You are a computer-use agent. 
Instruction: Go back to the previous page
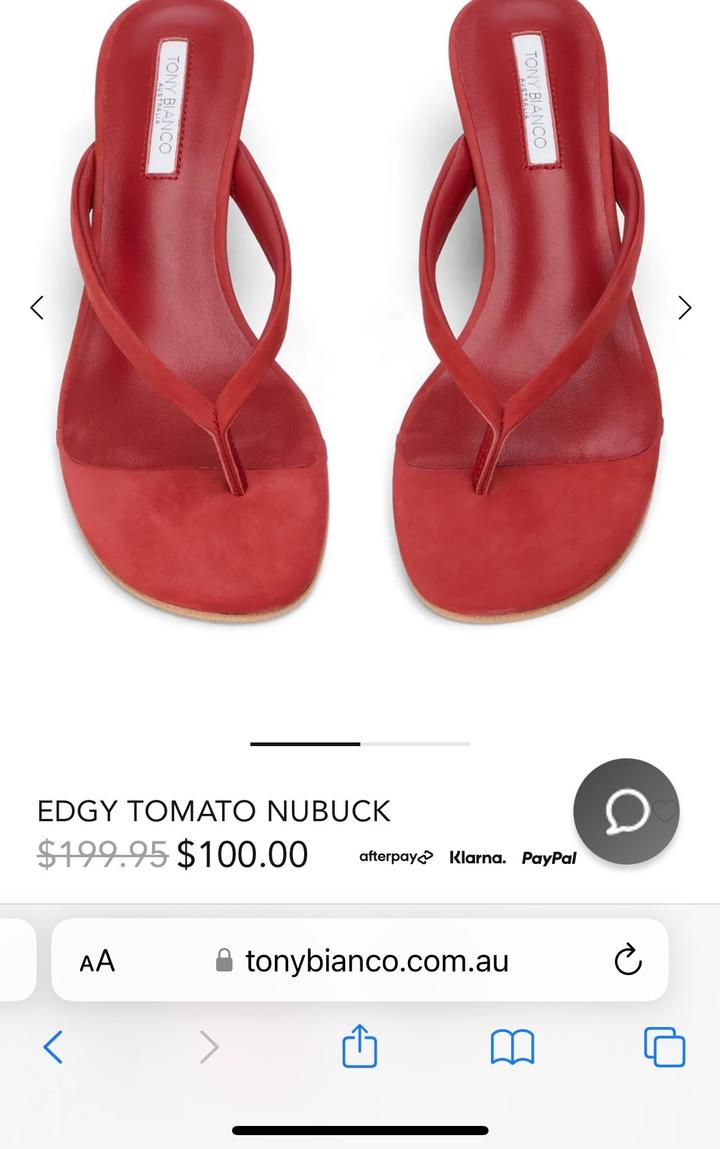[x=53, y=1047]
